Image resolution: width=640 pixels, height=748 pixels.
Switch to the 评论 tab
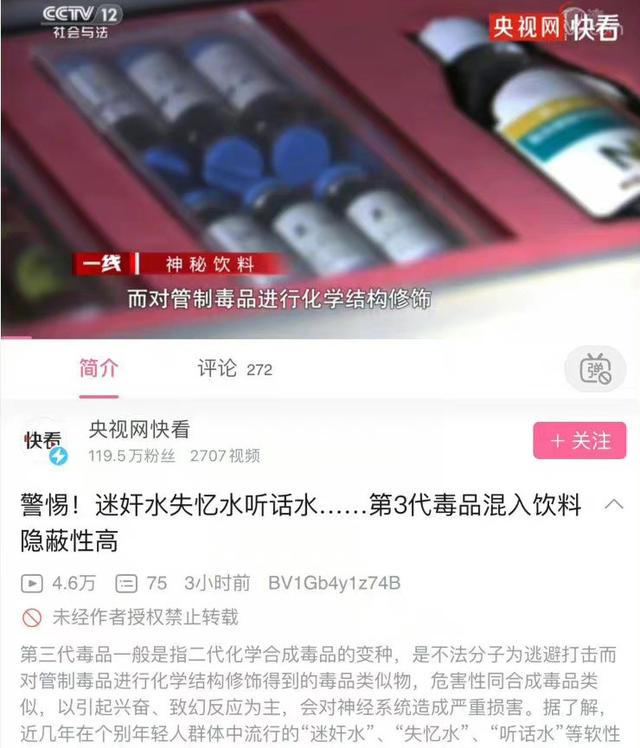point(234,368)
